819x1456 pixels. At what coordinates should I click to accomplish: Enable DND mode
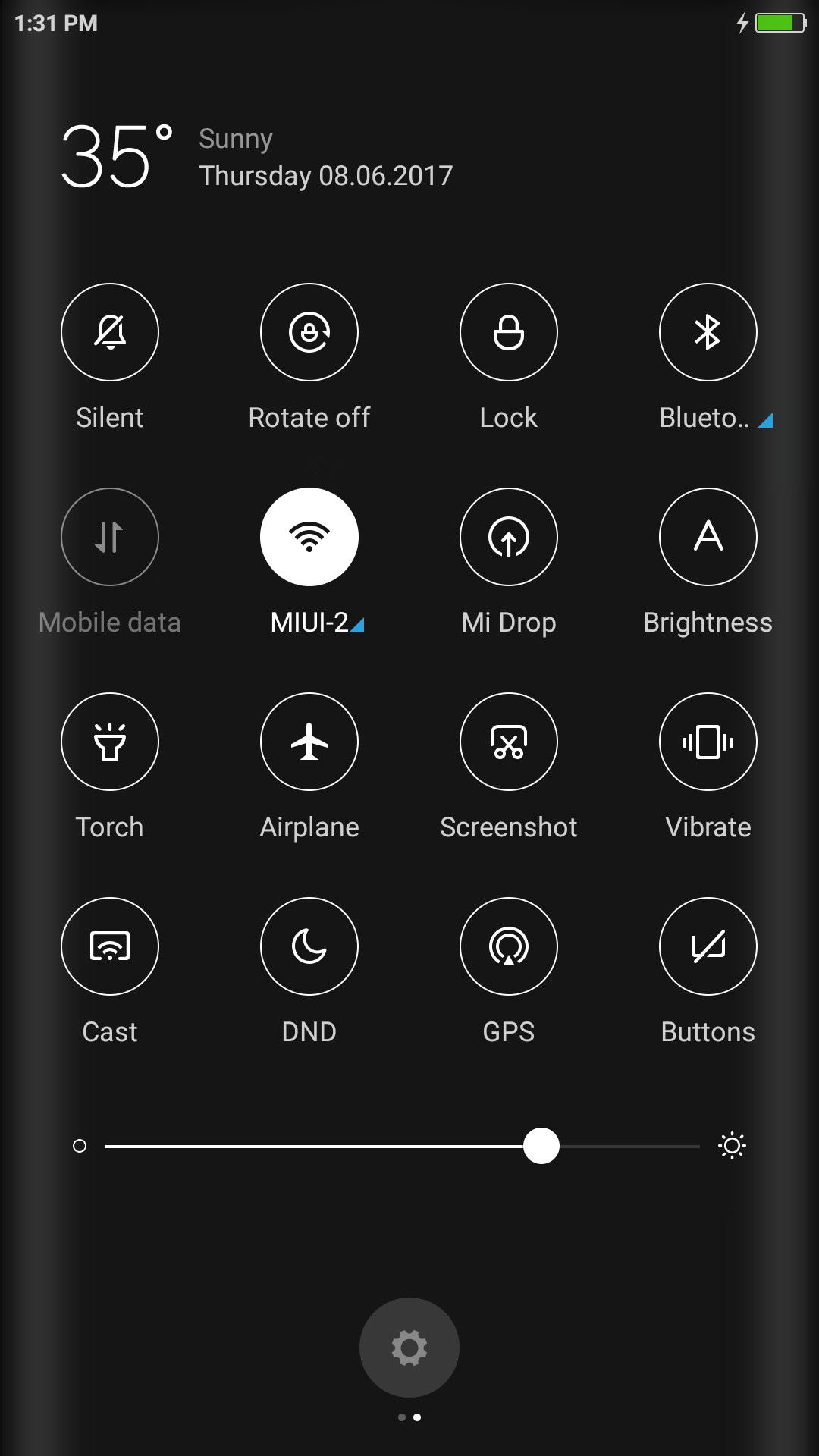[309, 946]
